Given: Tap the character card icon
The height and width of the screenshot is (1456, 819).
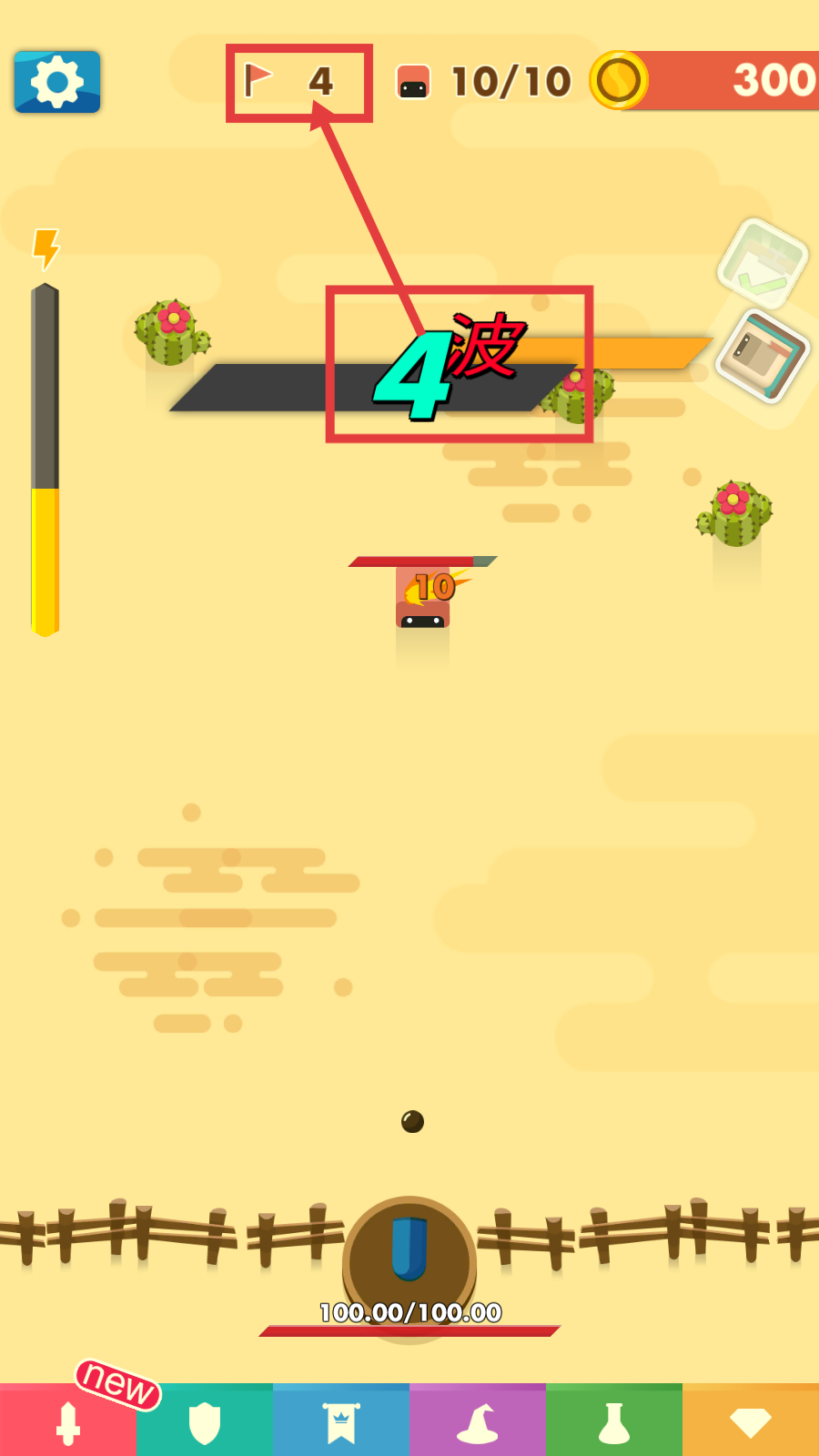Looking at the screenshot, I should (x=762, y=356).
